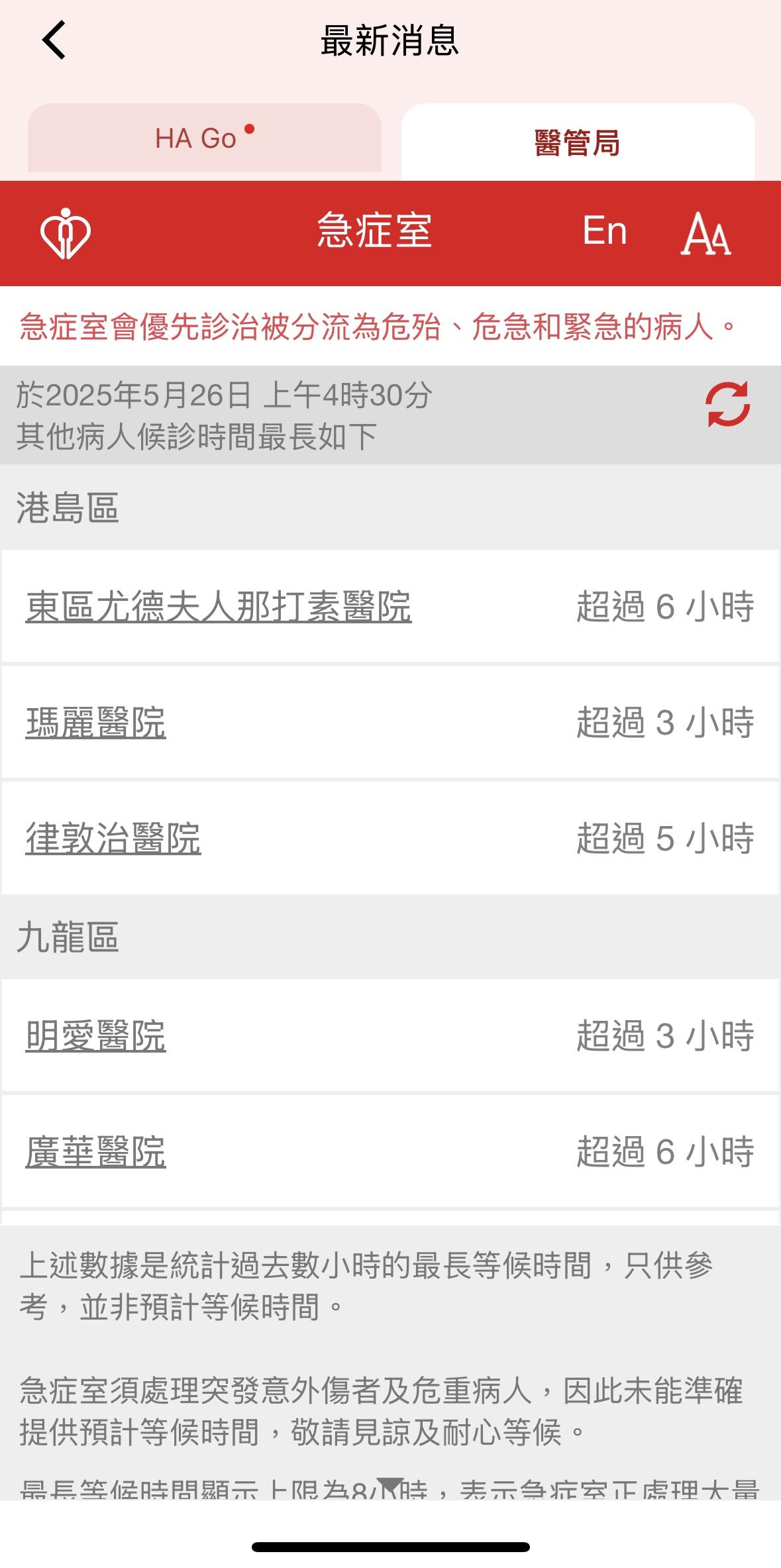Switch language to English (En)
Viewport: 781px width, 1568px height.
(604, 231)
